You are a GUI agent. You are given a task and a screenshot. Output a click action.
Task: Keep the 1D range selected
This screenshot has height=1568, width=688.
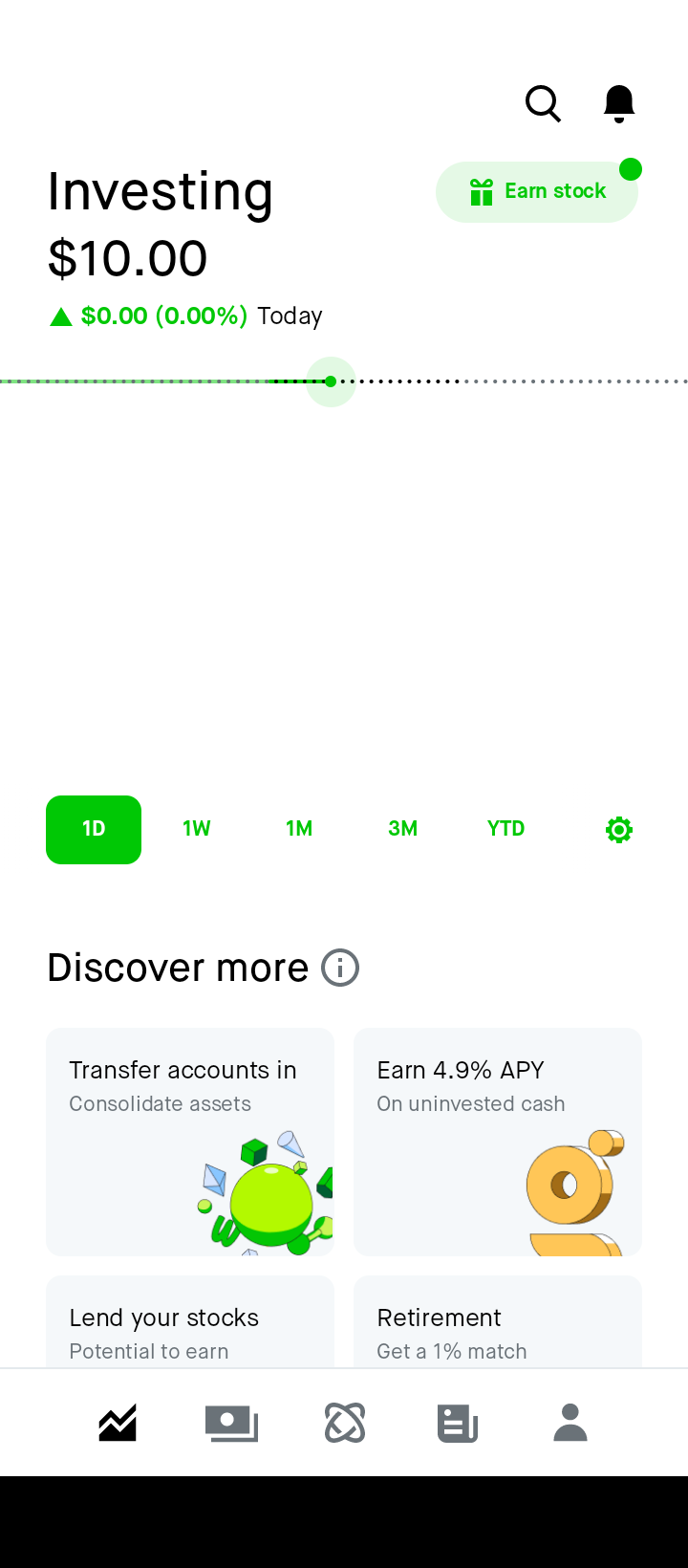pos(93,829)
